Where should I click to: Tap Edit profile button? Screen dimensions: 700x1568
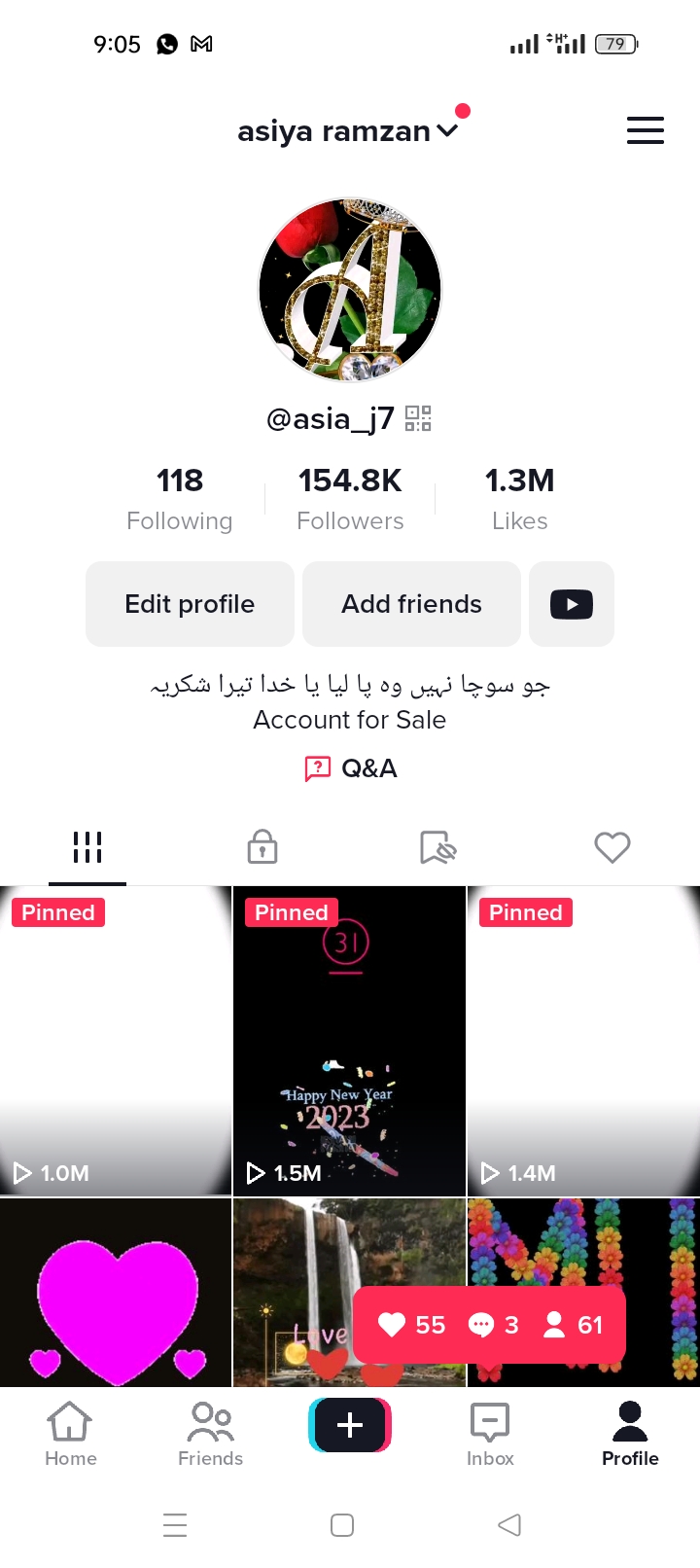190,604
